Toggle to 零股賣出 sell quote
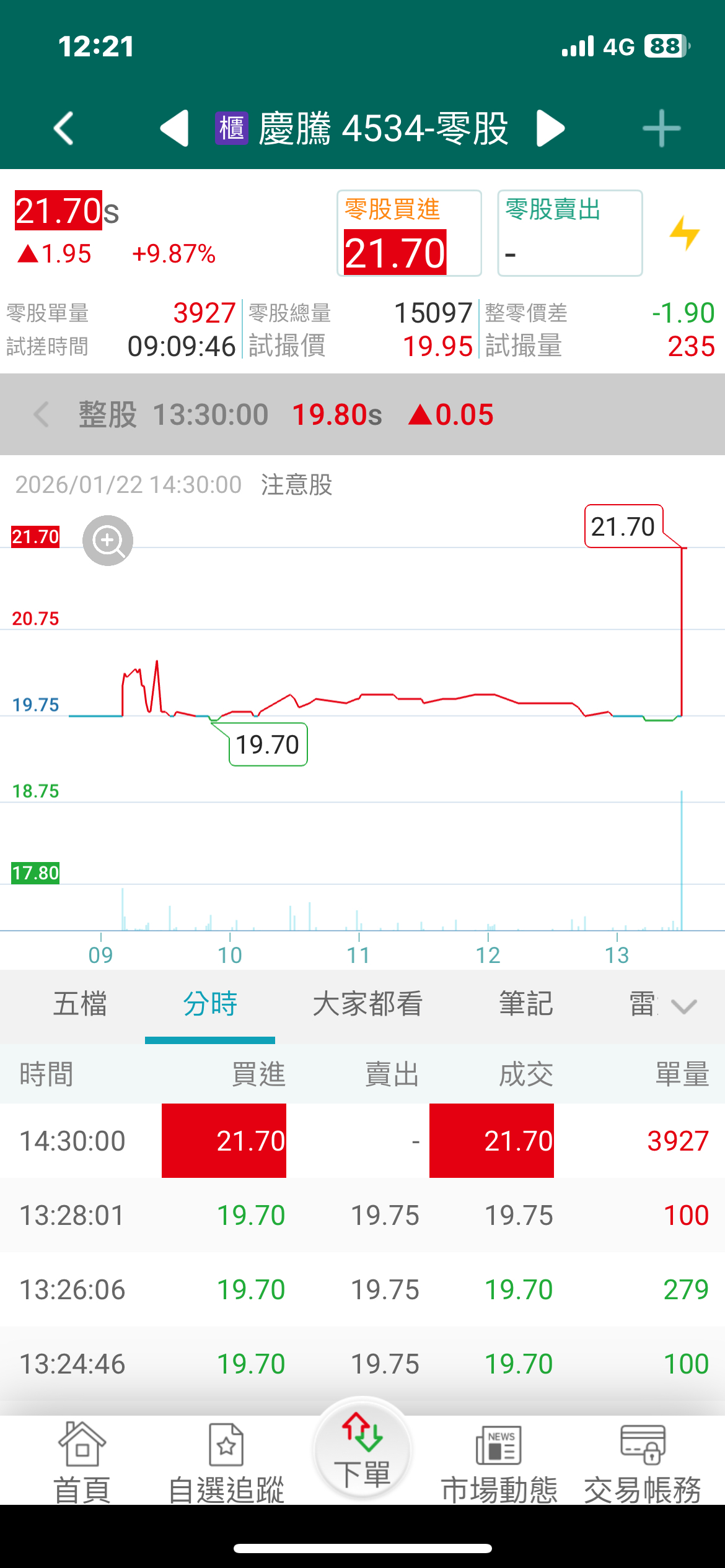This screenshot has height=1568, width=725. click(568, 233)
